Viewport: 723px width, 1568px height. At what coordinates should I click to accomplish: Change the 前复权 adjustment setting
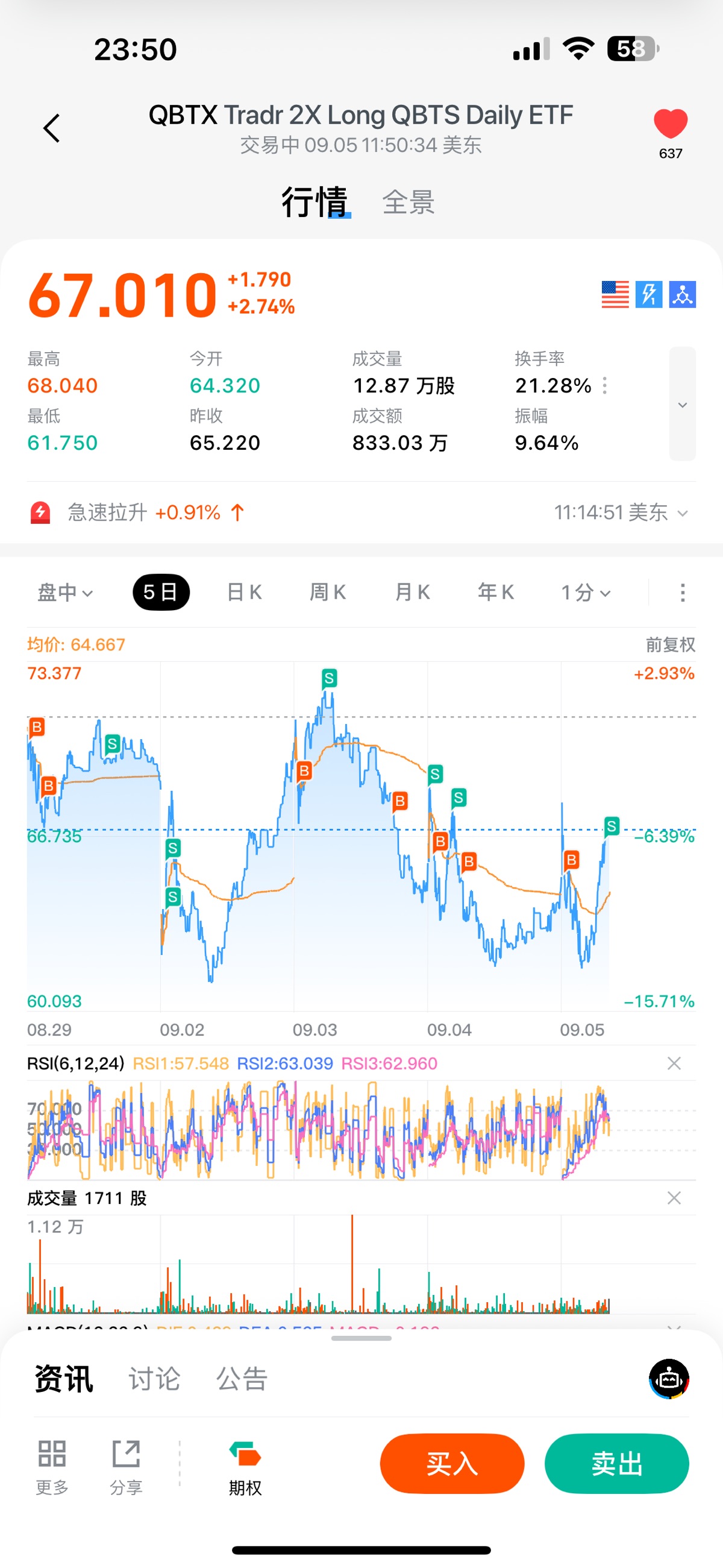[x=670, y=644]
